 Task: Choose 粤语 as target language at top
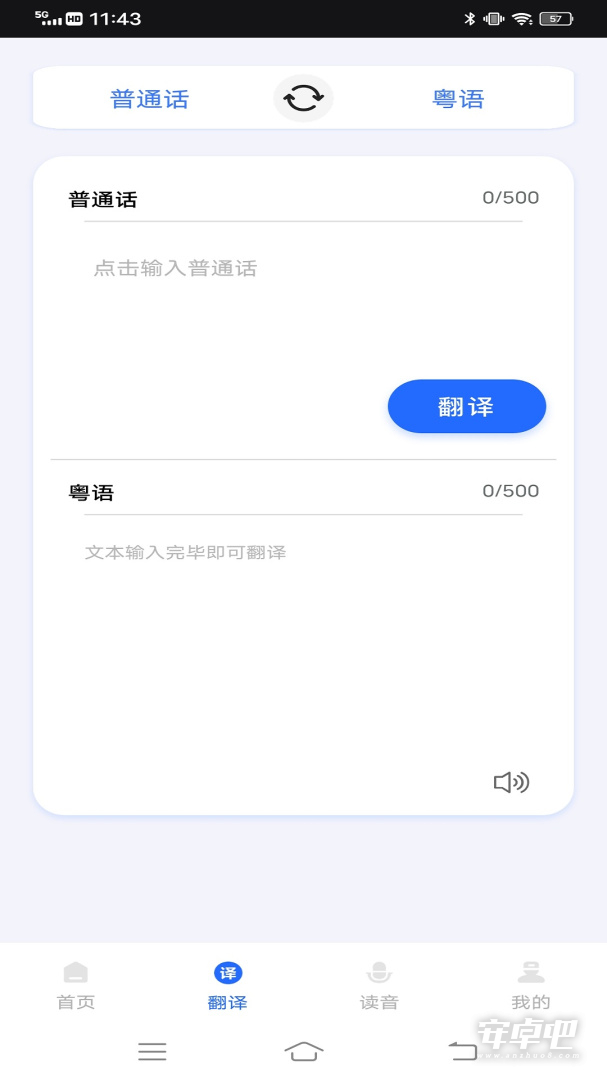[458, 99]
